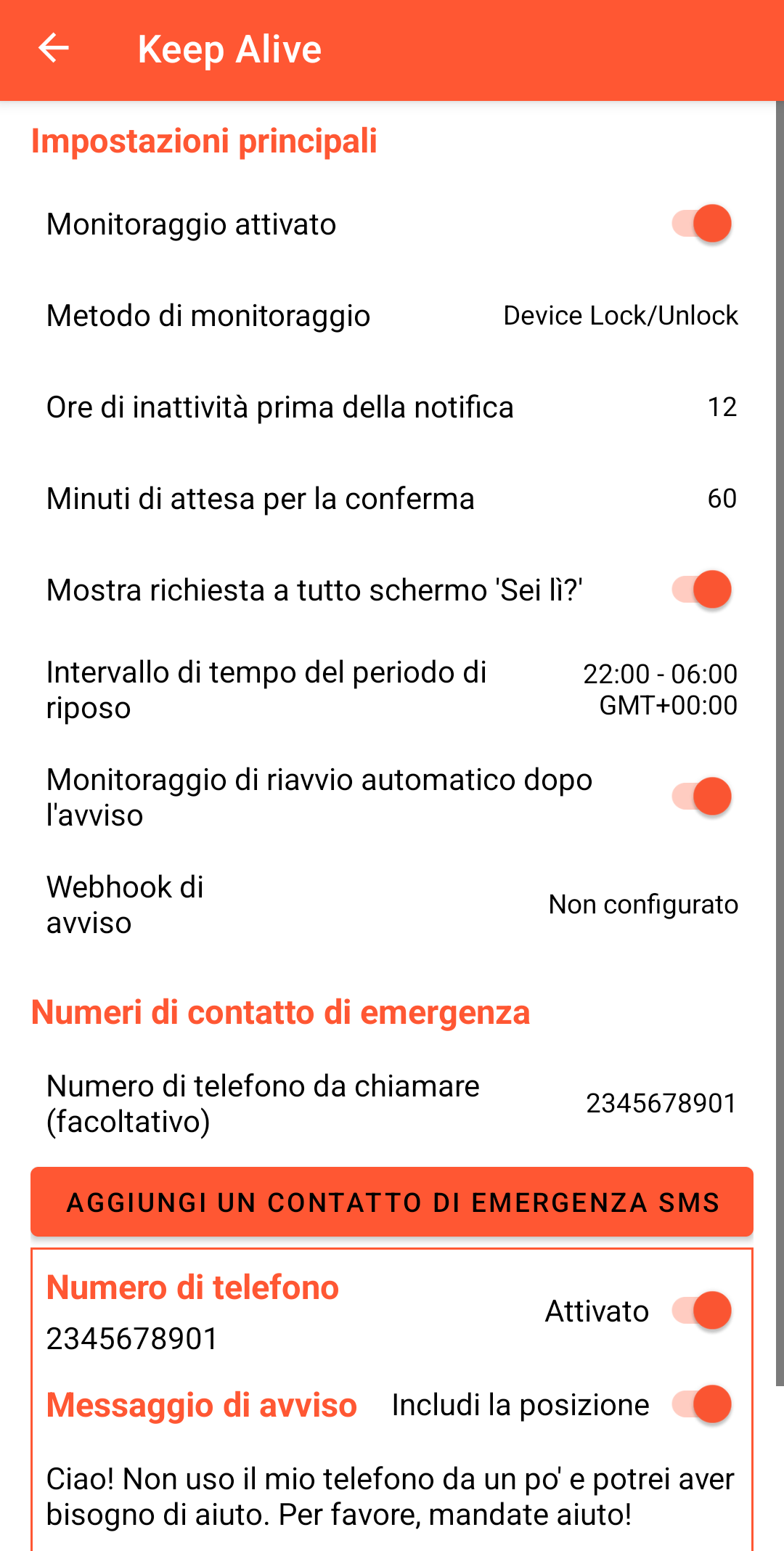The width and height of the screenshot is (784, 1551).
Task: Configure the Webhook di avviso row
Action: tap(392, 905)
